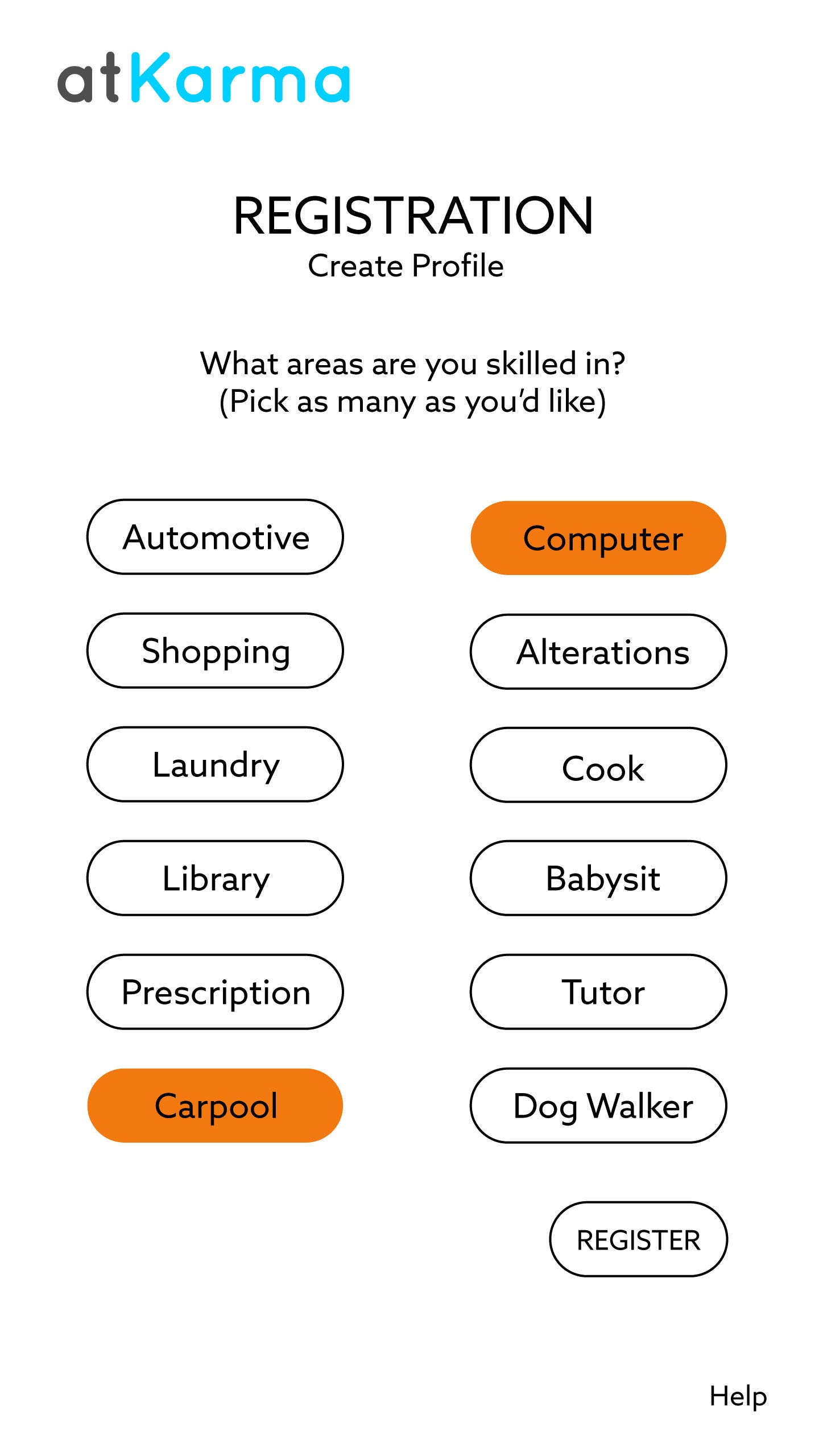
Task: Tap the REGISTER button
Action: click(638, 1240)
